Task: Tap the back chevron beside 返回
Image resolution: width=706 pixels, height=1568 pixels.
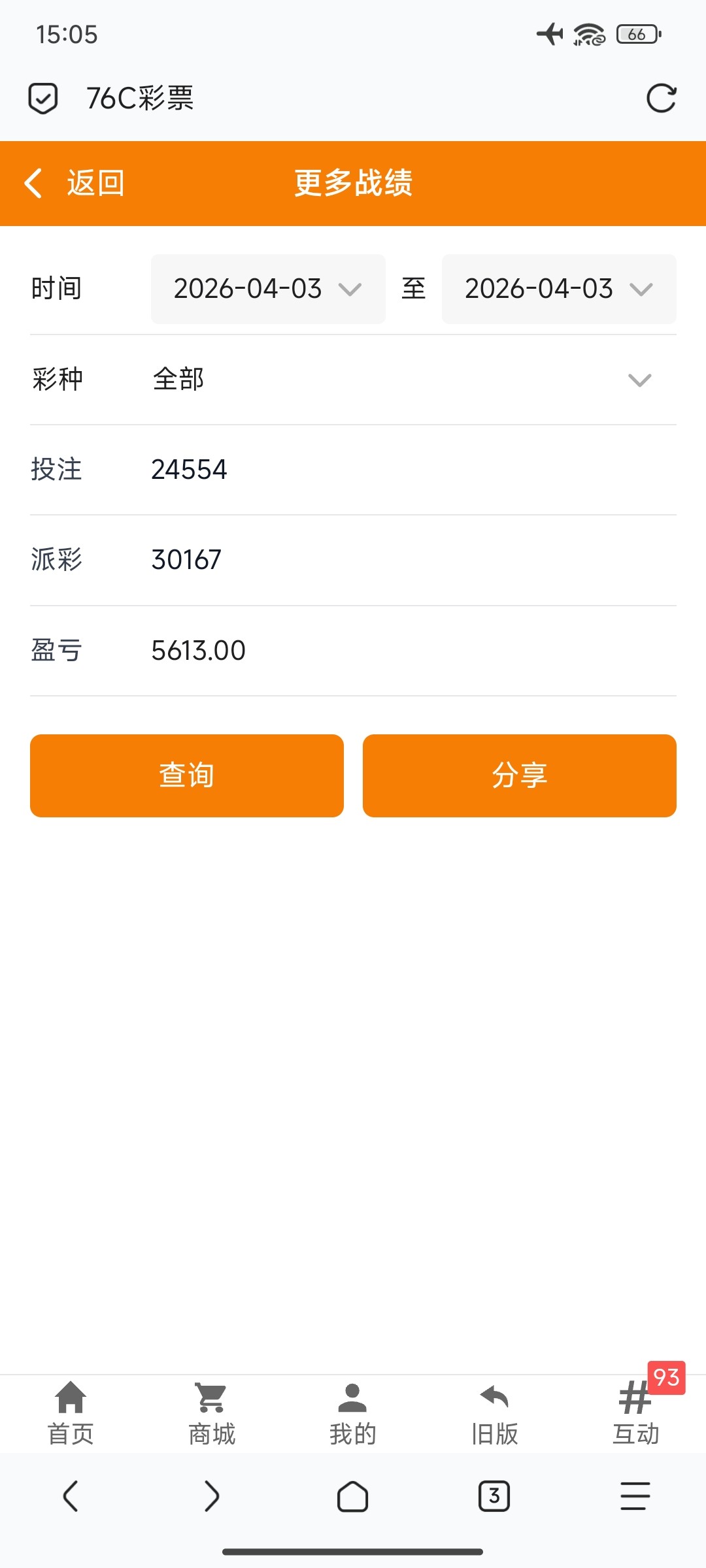Action: click(x=33, y=183)
